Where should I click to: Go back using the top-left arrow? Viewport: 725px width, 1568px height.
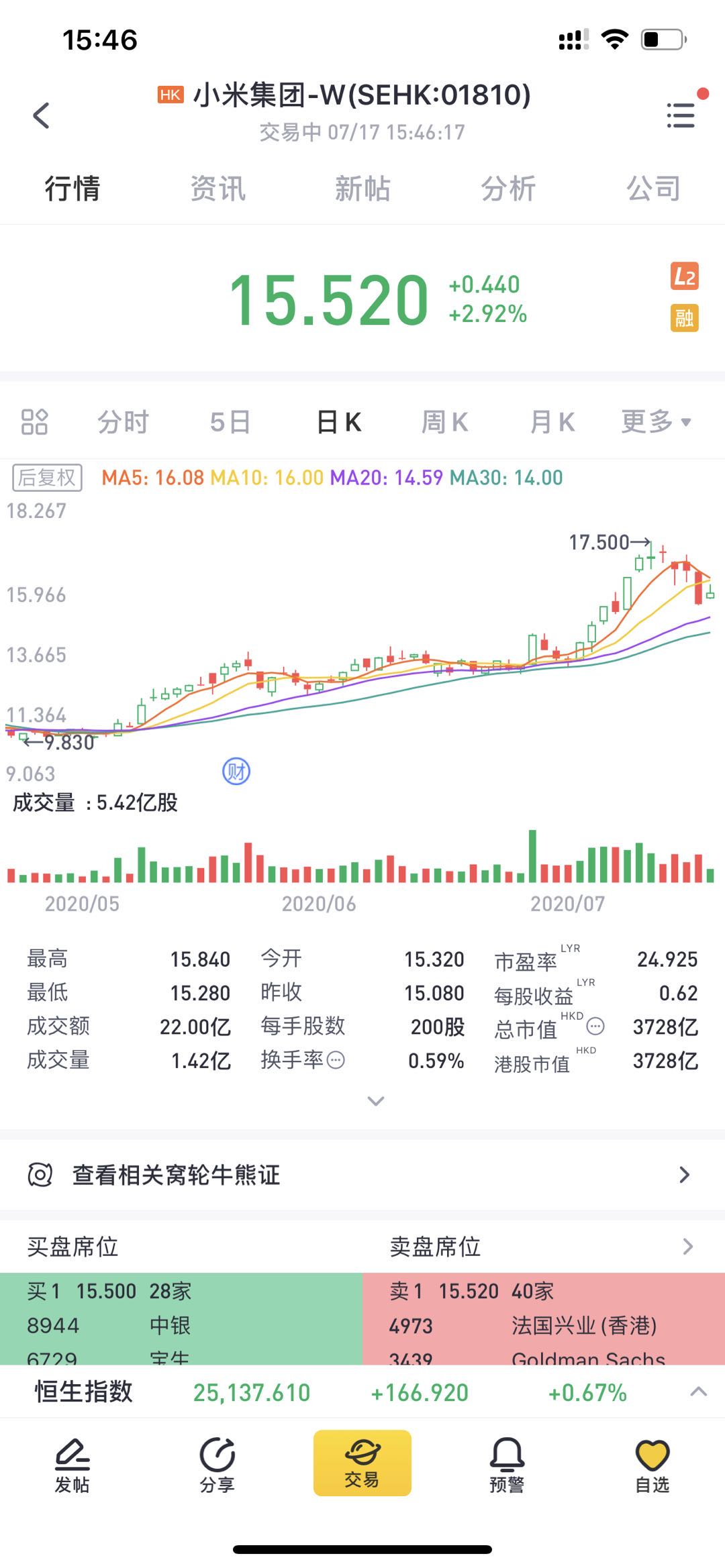pos(42,115)
